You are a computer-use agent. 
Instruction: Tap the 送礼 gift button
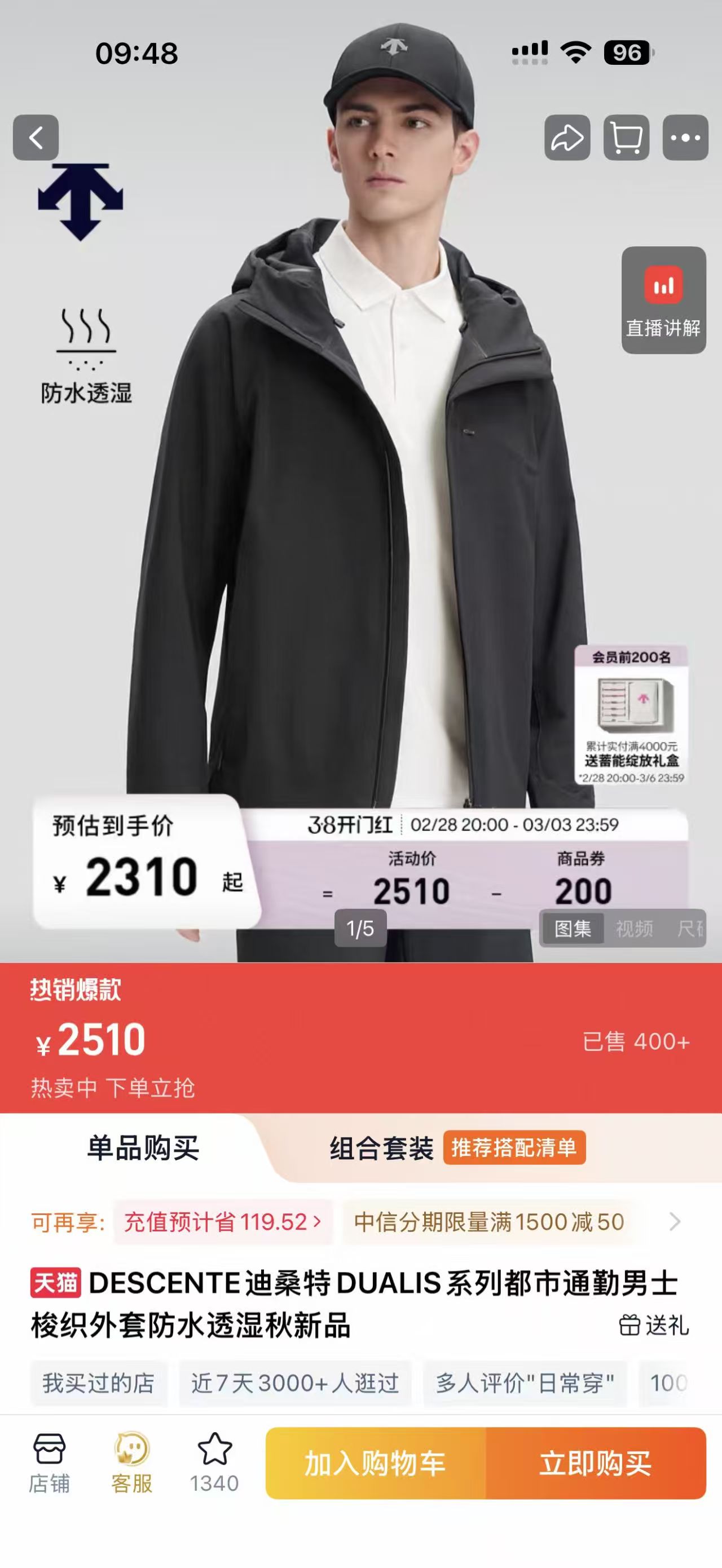654,1324
